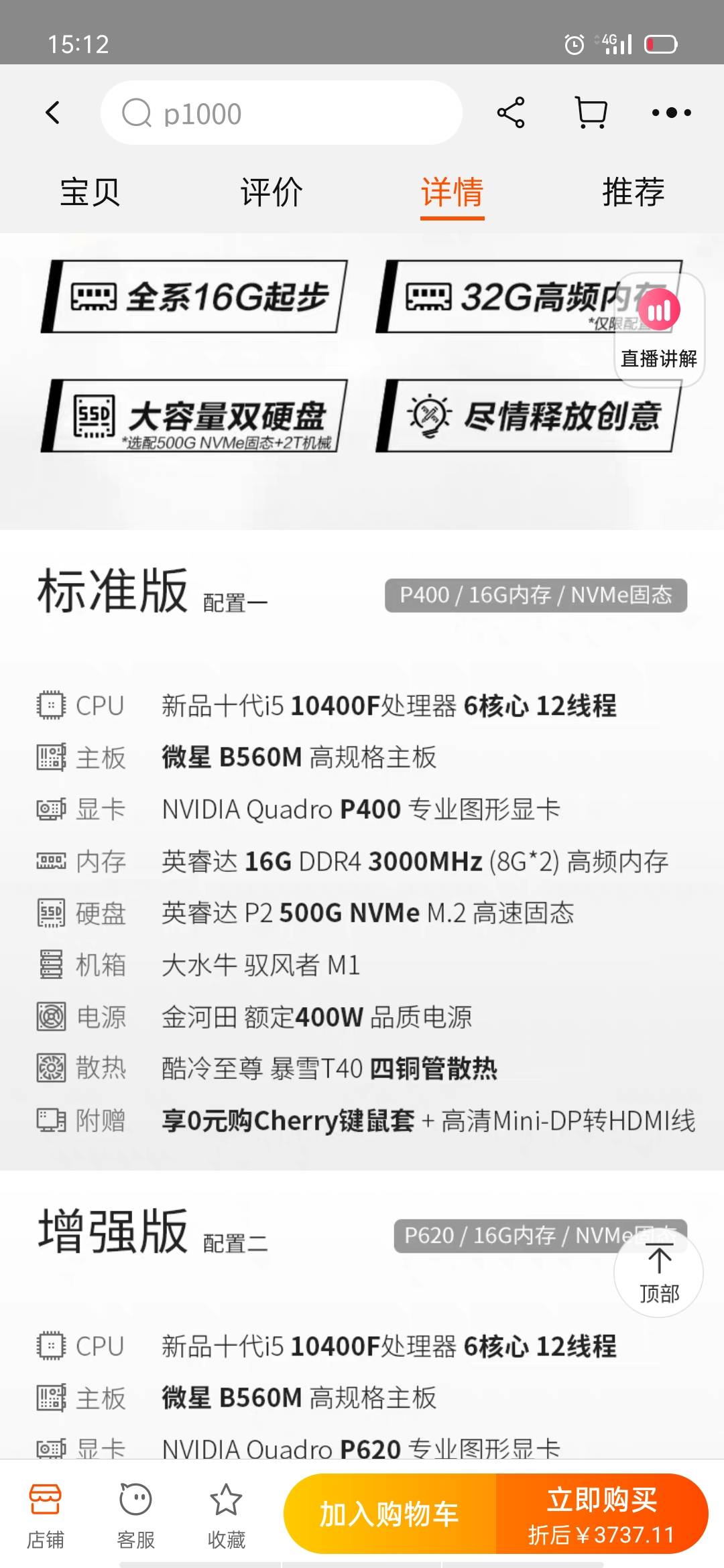Switch to the 推荐 tab
This screenshot has width=724, height=1568.
coord(633,193)
